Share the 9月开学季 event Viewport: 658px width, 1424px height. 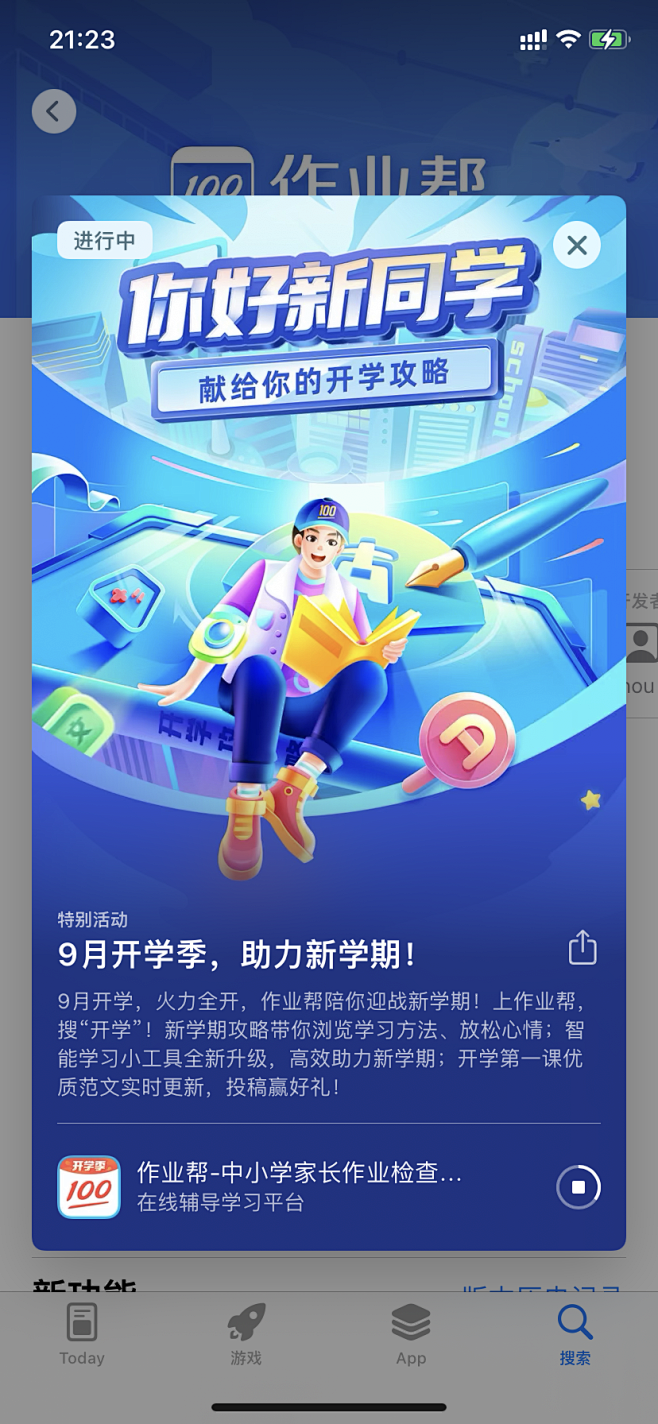click(583, 947)
